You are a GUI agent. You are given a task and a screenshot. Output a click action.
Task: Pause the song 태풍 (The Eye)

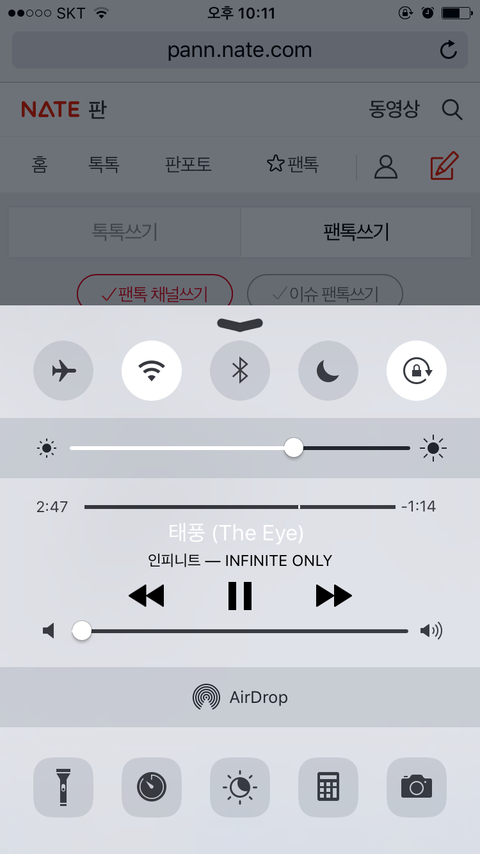(x=240, y=596)
